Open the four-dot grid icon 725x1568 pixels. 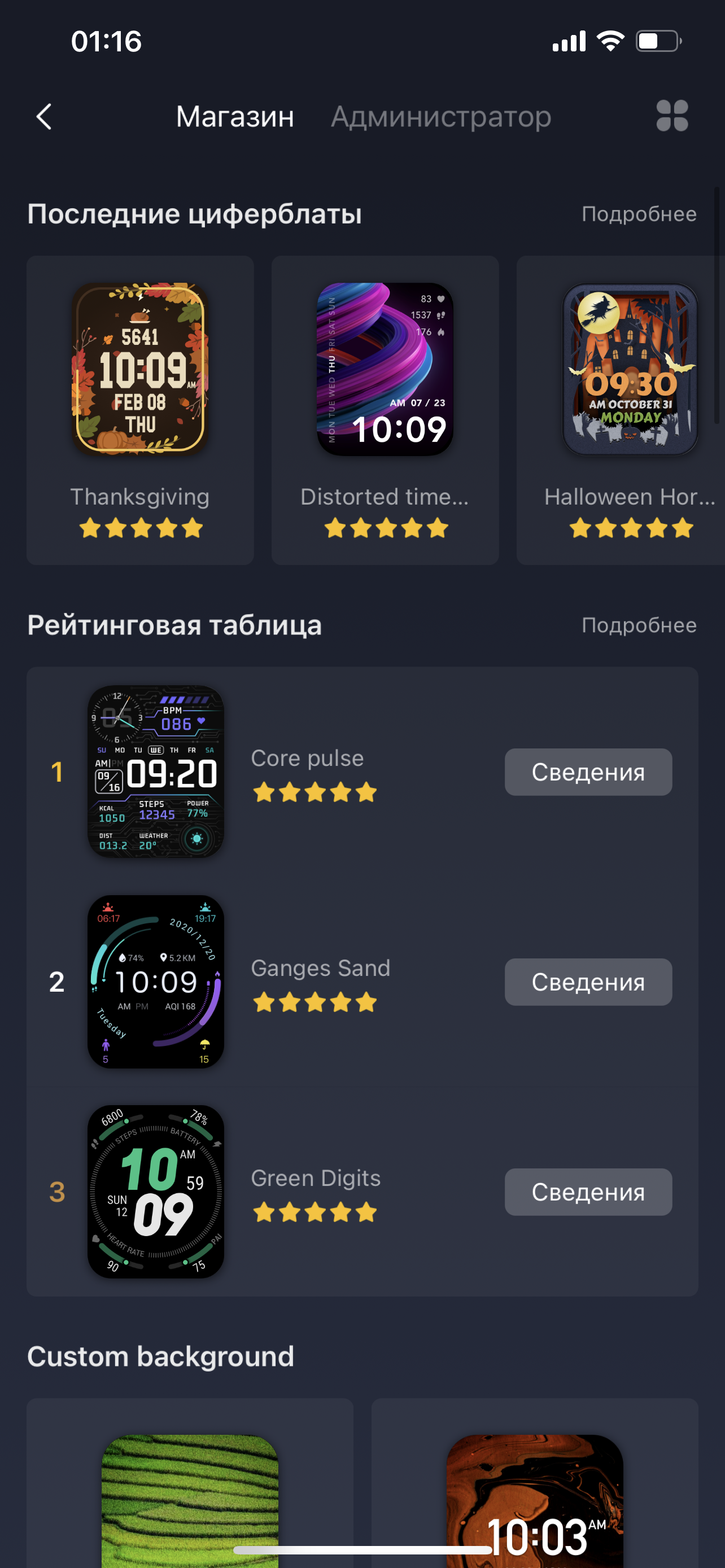pyautogui.click(x=672, y=116)
